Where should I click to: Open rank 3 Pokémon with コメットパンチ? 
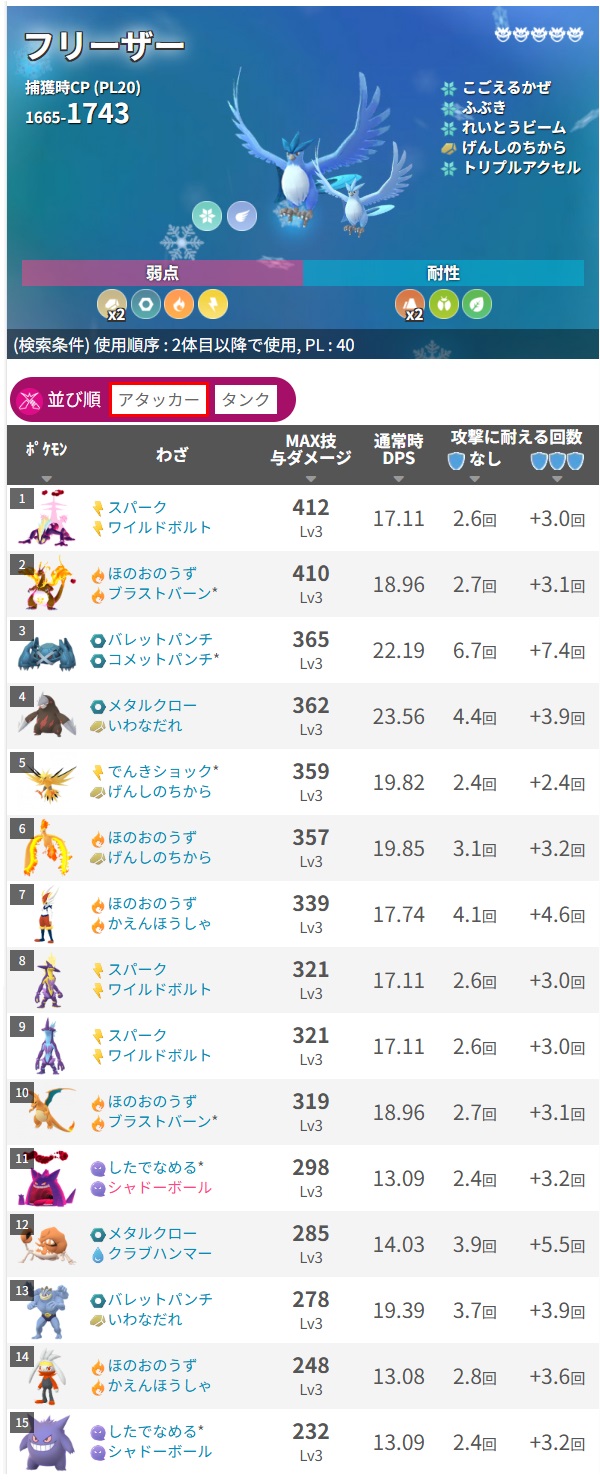tap(46, 651)
